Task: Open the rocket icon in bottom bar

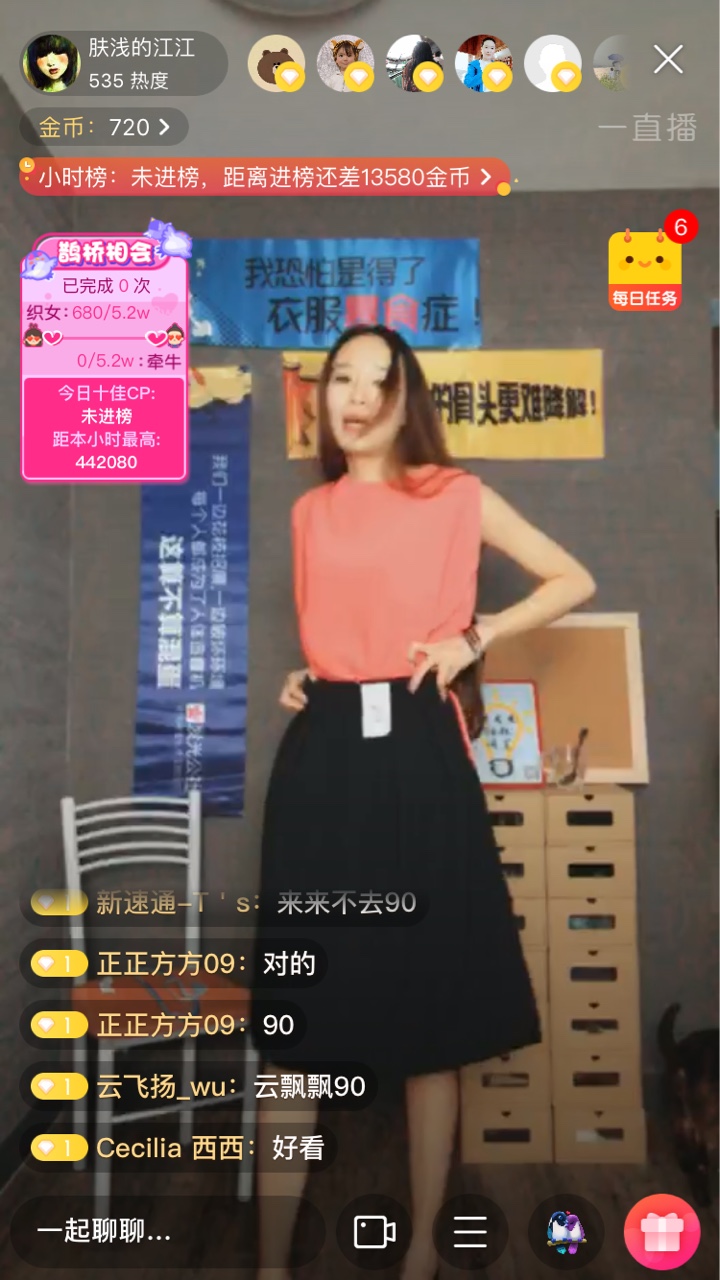Action: [566, 1231]
